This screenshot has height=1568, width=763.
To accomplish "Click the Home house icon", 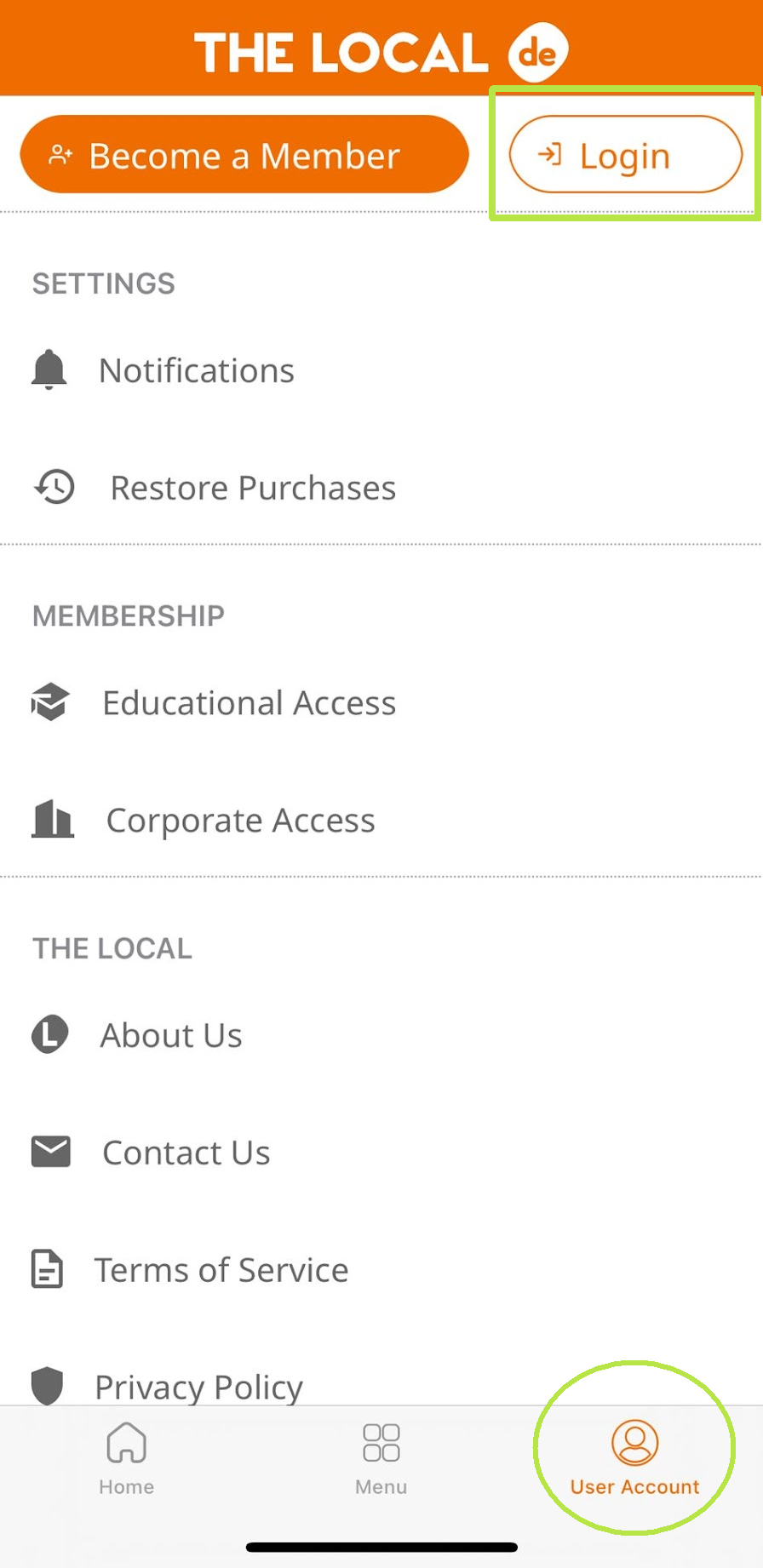I will coord(126,1443).
